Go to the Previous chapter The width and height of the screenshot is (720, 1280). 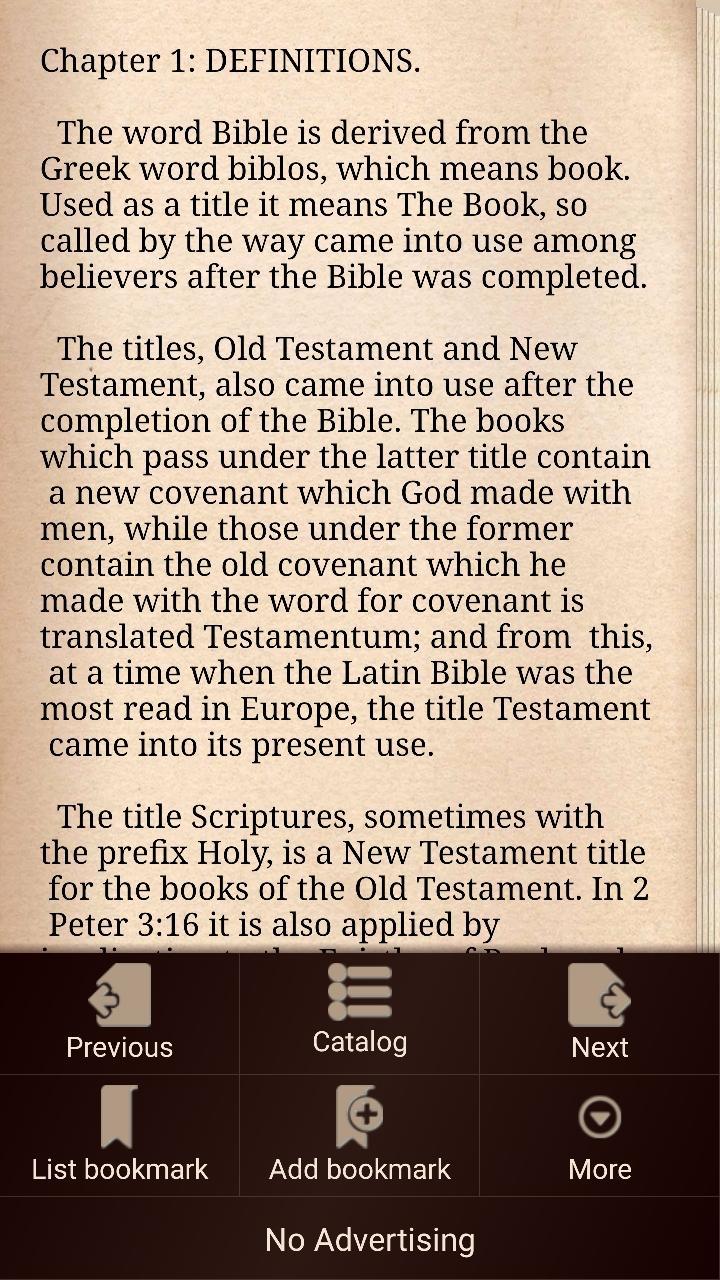tap(119, 1013)
